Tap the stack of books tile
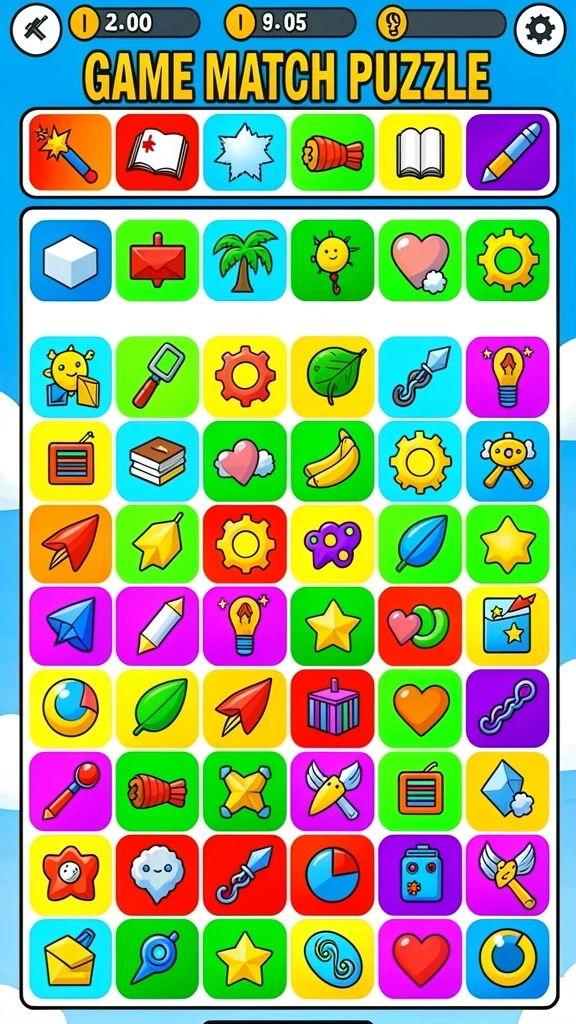 point(157,461)
